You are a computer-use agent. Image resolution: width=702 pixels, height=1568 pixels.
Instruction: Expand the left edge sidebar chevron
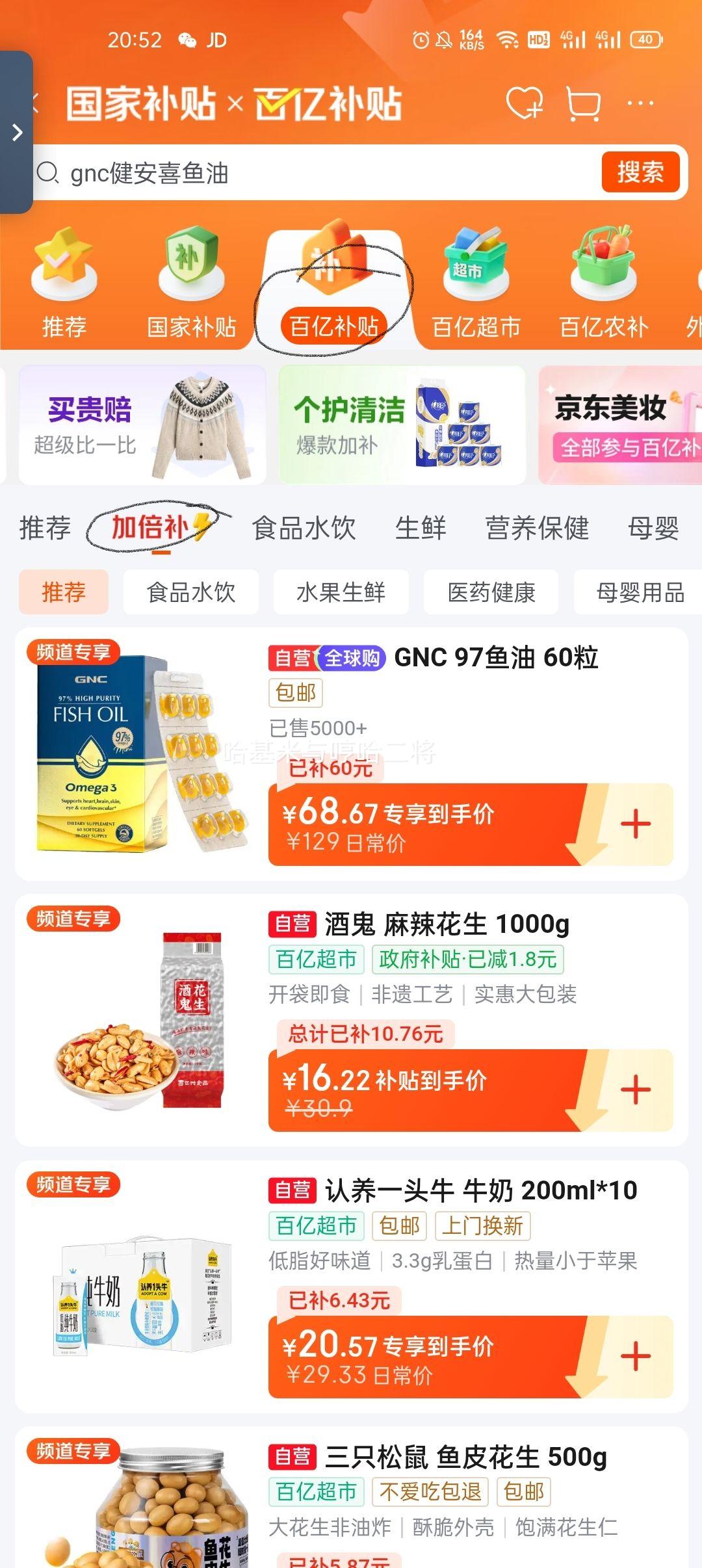16,131
